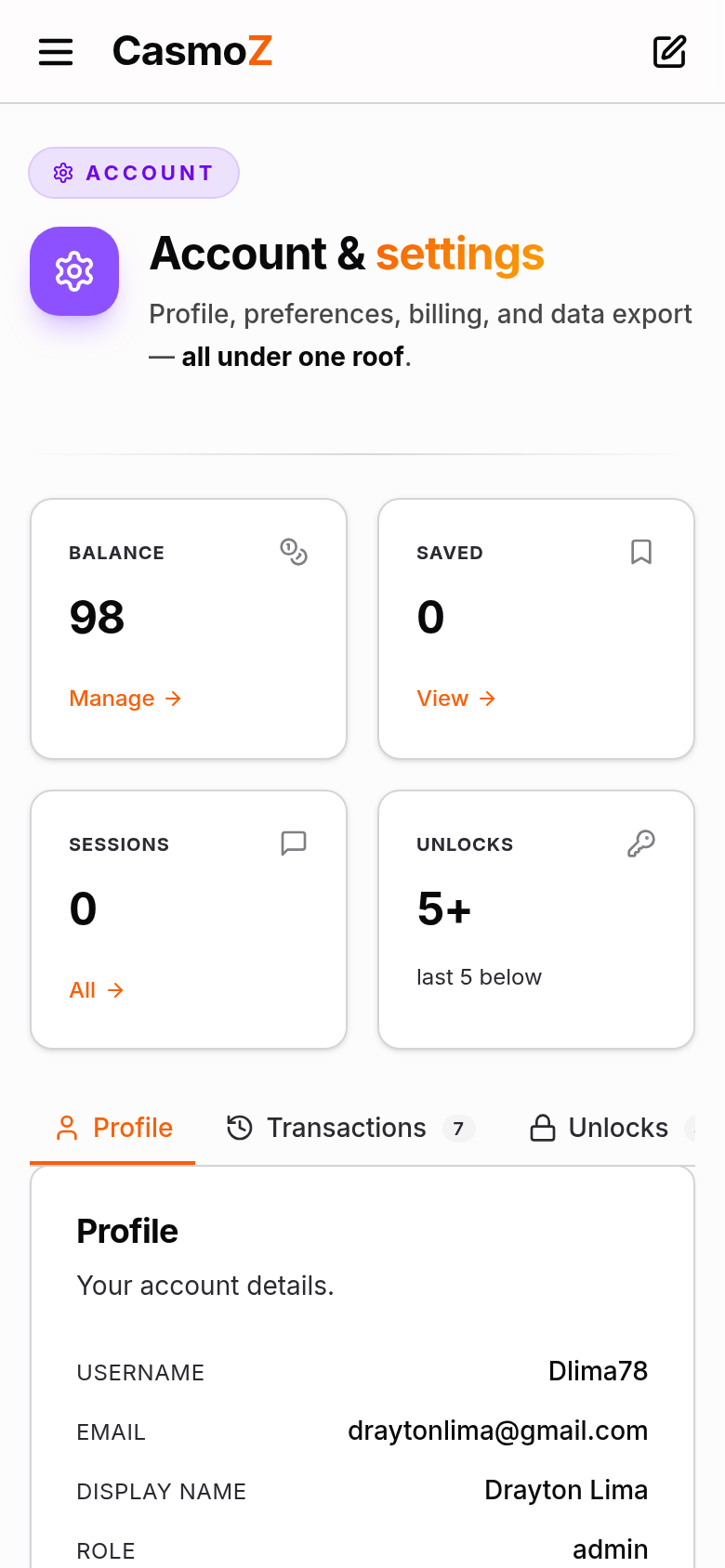Switch to the Unlocks tab
The width and height of the screenshot is (725, 1568).
coord(612,1128)
